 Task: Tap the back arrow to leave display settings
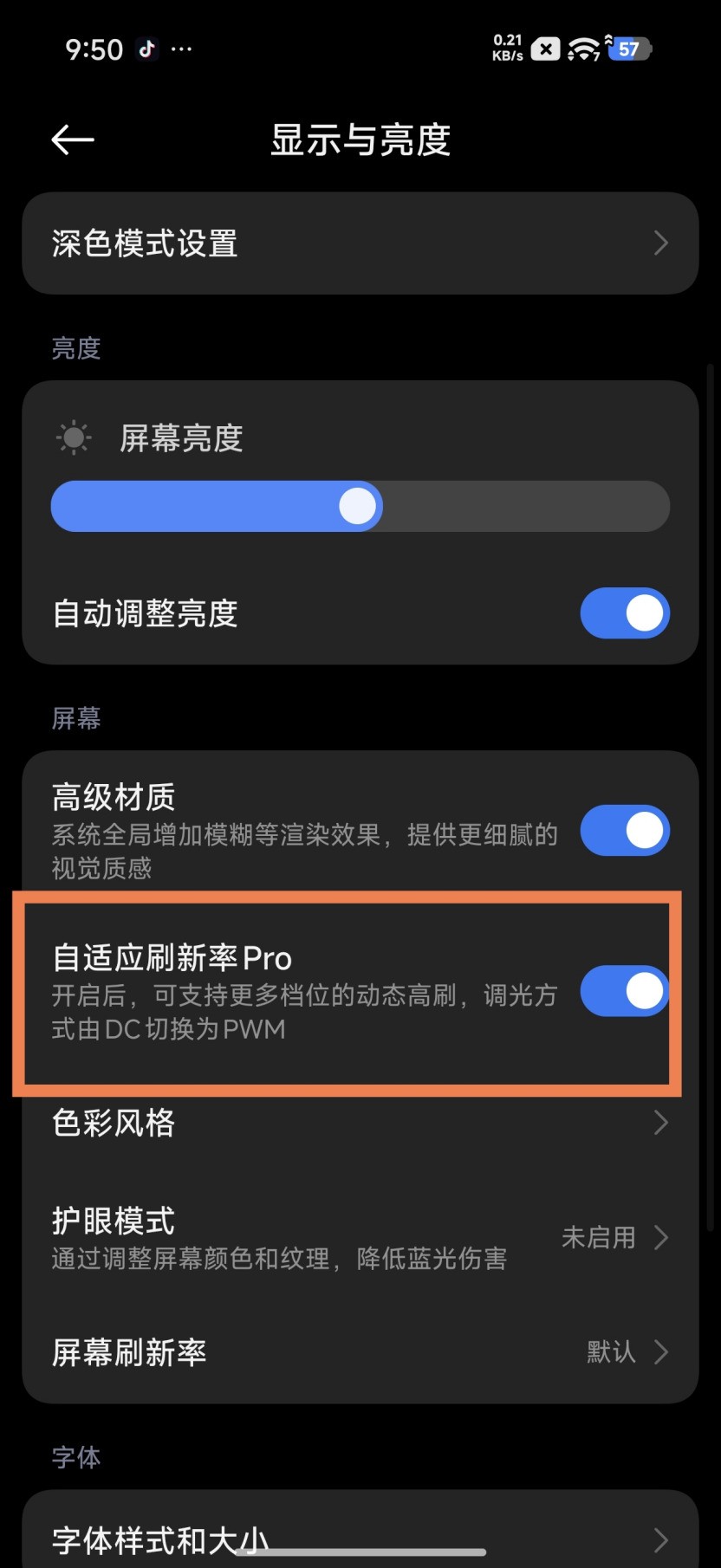click(72, 139)
